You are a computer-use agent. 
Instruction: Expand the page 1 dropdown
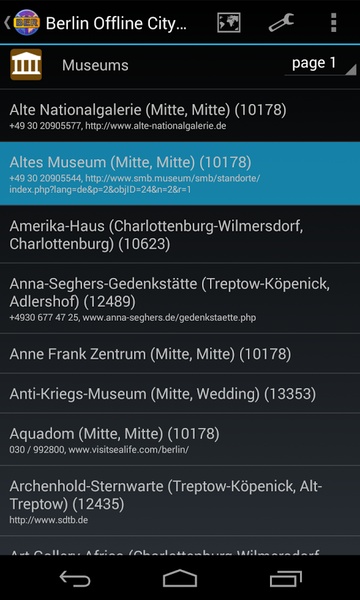click(320, 64)
